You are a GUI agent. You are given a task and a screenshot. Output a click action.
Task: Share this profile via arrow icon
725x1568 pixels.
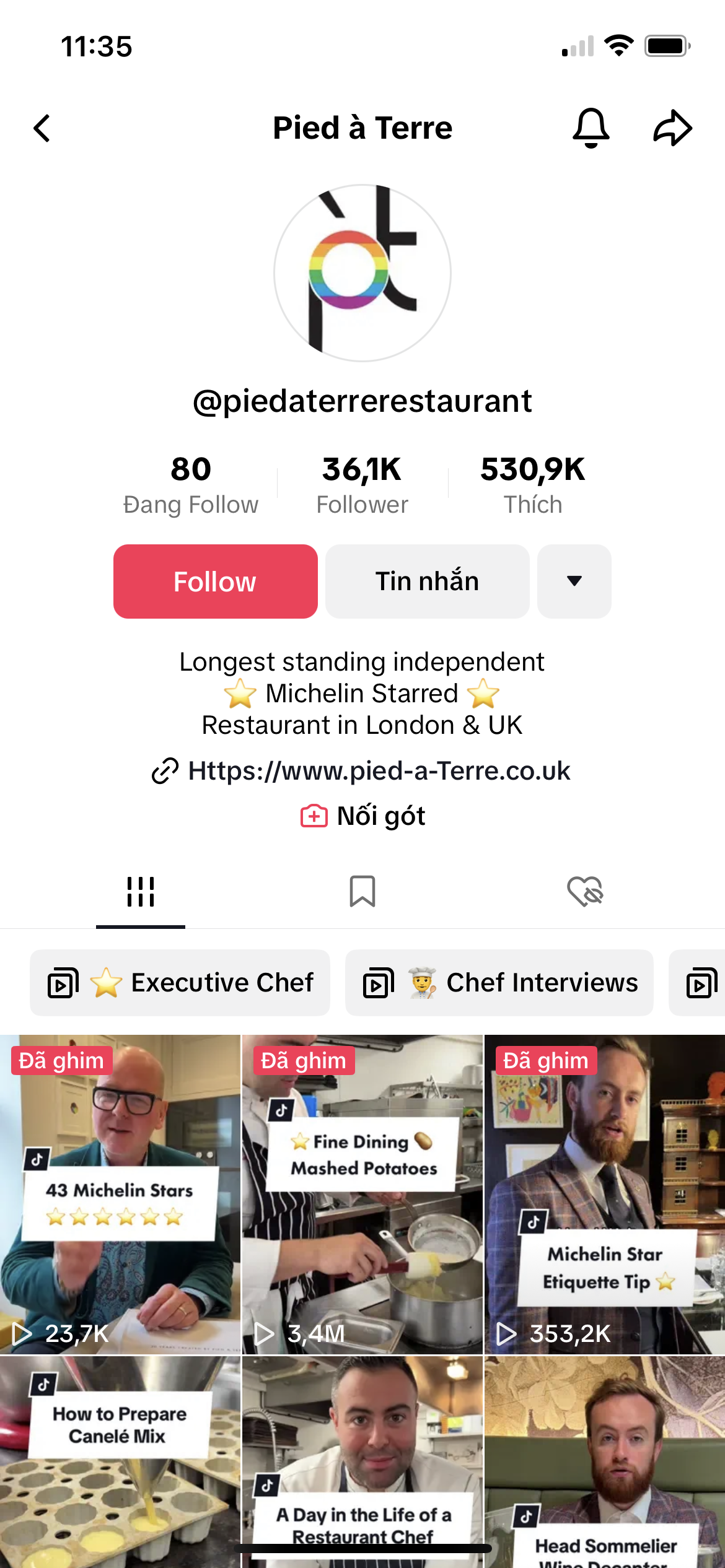(x=672, y=128)
